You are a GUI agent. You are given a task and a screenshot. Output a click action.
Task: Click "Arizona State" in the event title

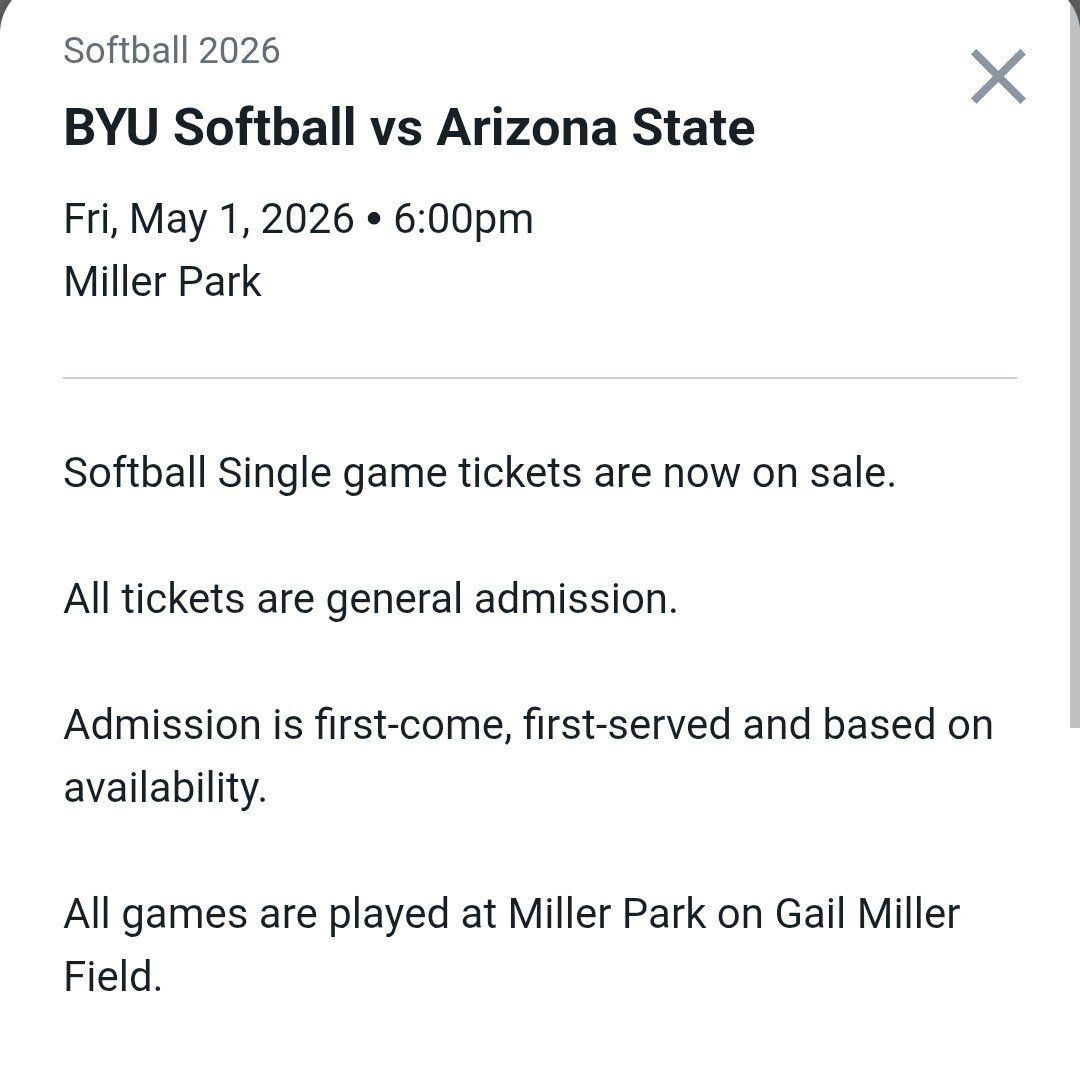click(x=595, y=127)
